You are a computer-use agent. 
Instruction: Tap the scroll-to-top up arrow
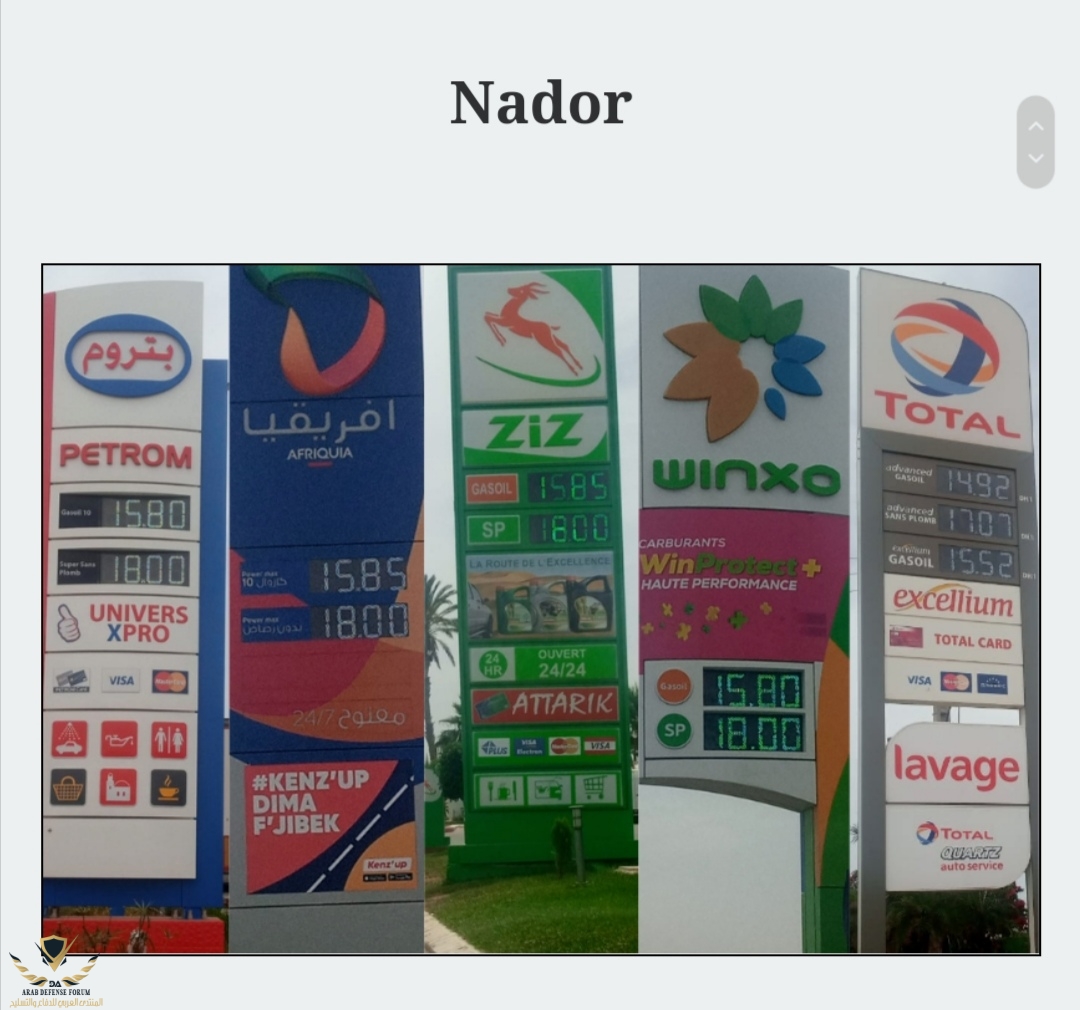(x=1035, y=126)
